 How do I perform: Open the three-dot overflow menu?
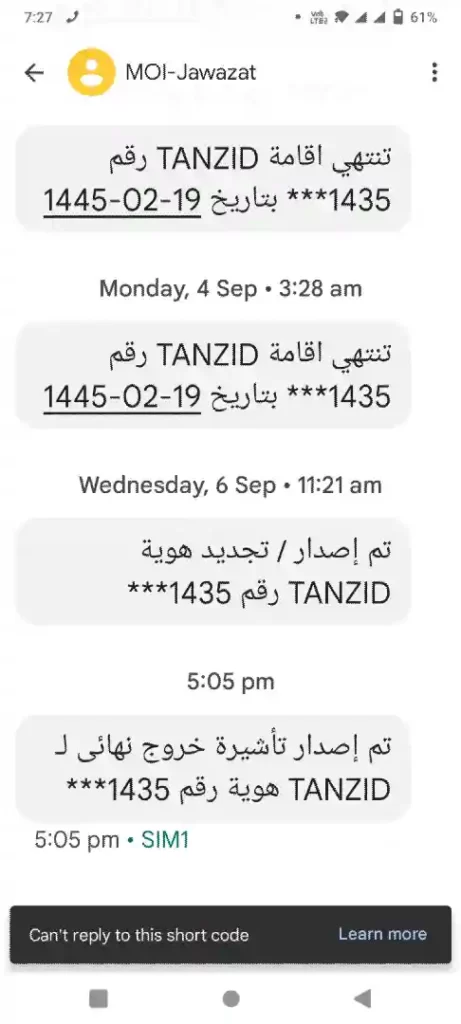[x=434, y=72]
